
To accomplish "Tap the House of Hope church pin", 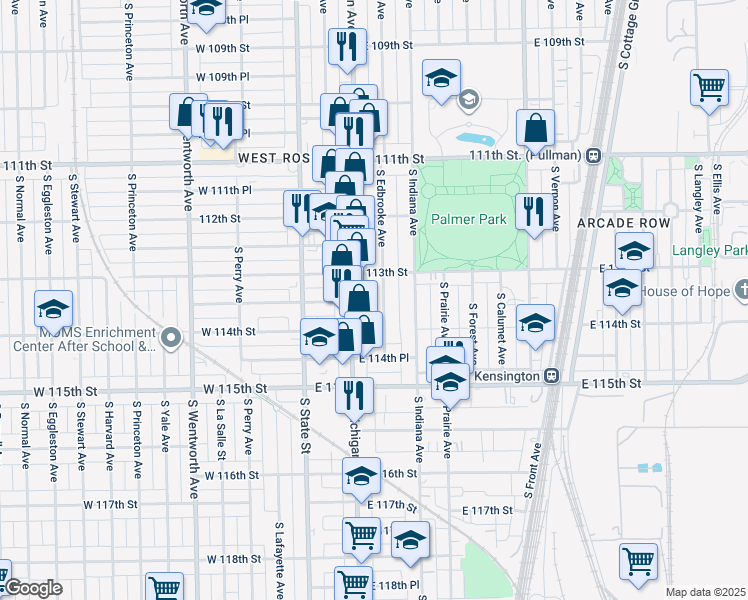I will 741,289.
